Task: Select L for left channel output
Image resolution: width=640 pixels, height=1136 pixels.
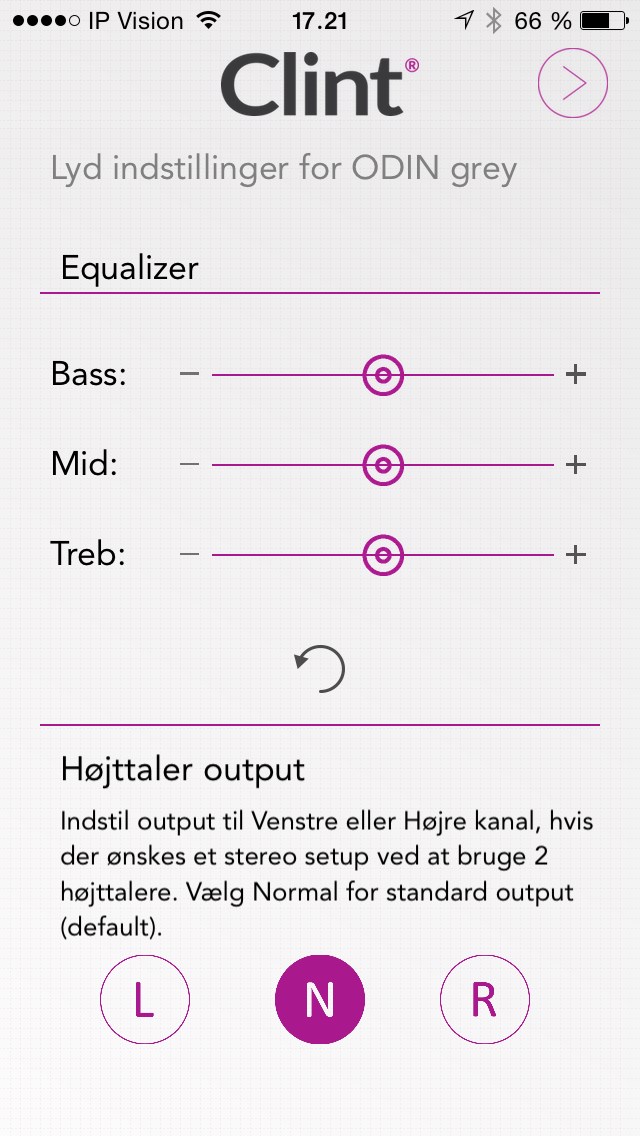Action: tap(145, 999)
